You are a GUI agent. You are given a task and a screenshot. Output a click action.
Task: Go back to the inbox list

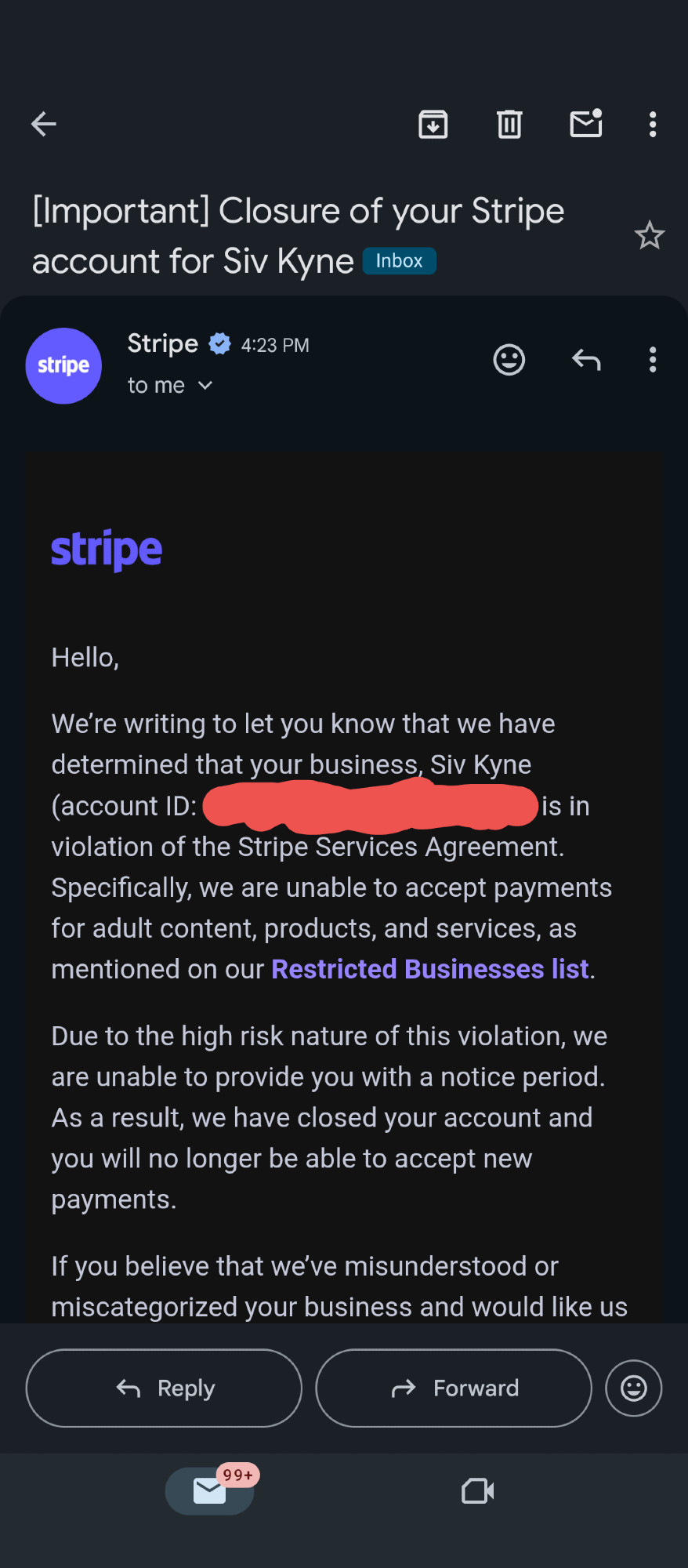click(x=44, y=124)
